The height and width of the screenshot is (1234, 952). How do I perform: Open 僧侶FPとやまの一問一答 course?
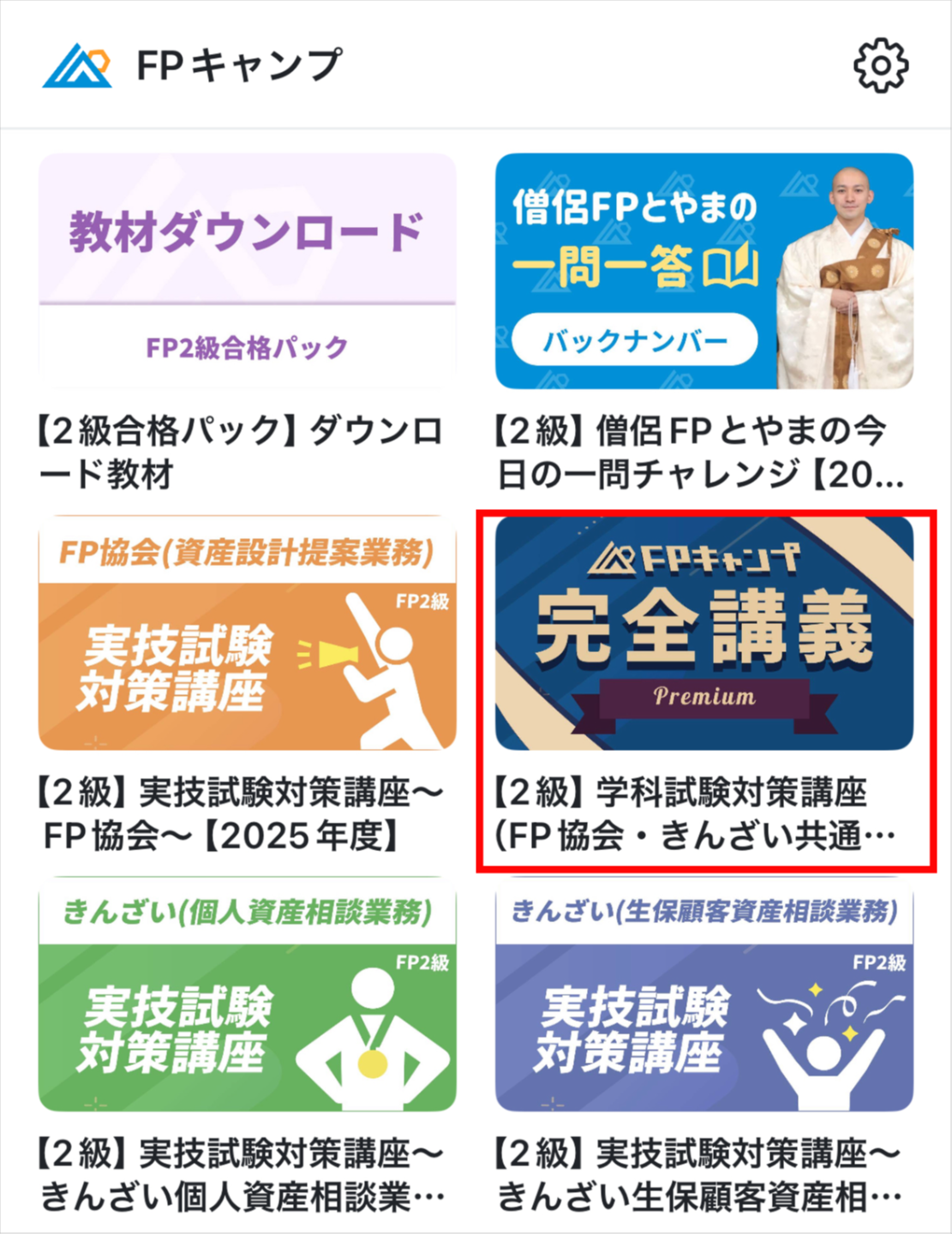pyautogui.click(x=704, y=272)
